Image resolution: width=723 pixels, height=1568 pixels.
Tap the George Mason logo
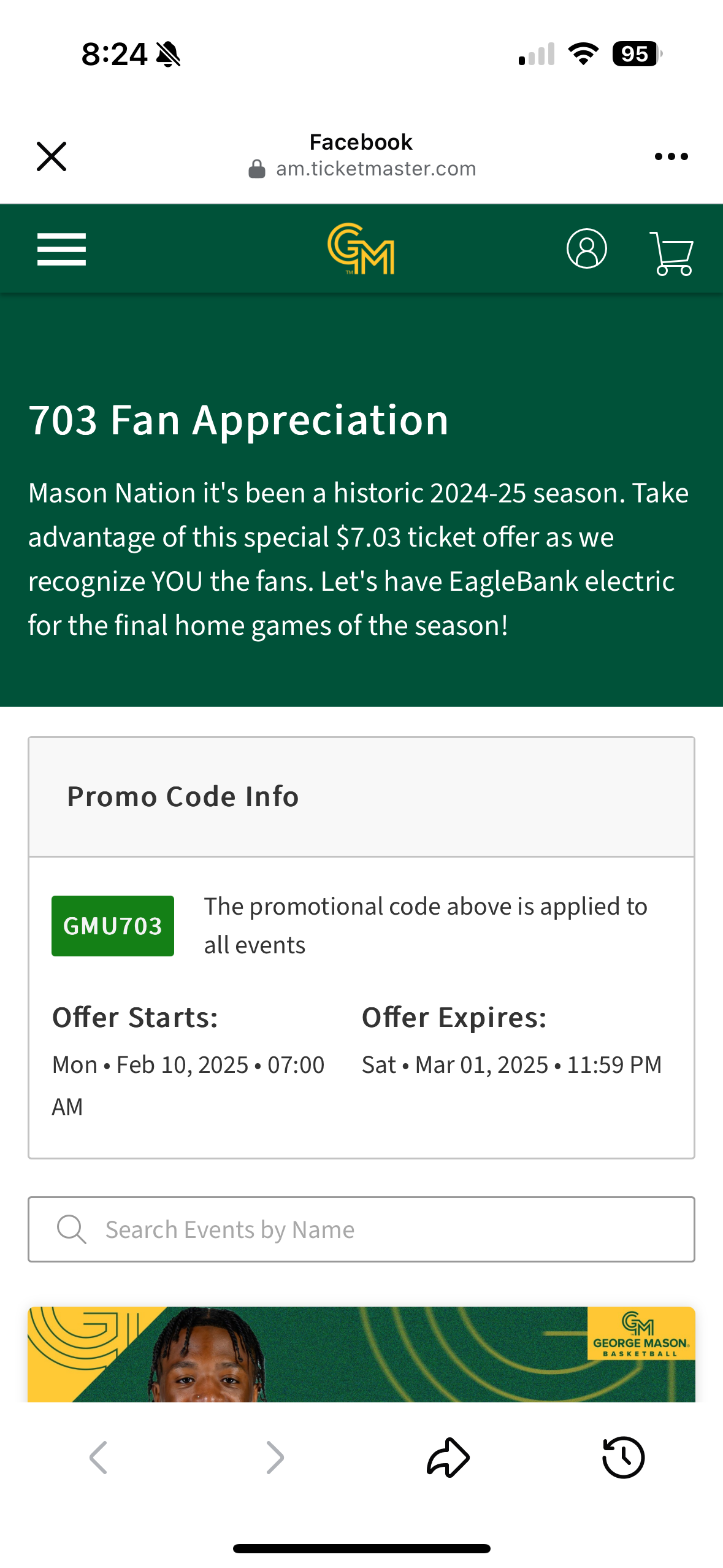[361, 248]
